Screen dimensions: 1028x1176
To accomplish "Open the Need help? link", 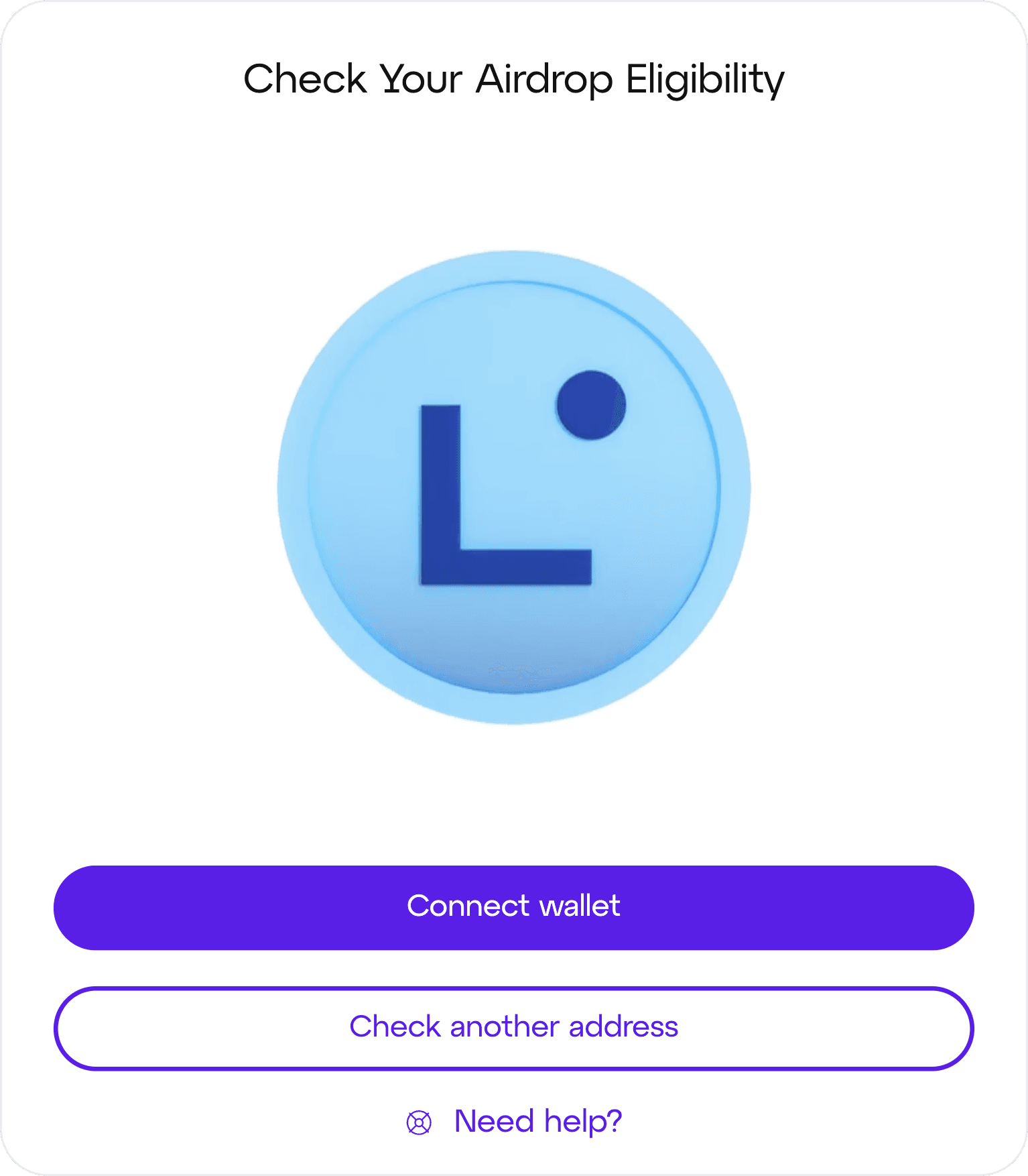I will 537,1121.
